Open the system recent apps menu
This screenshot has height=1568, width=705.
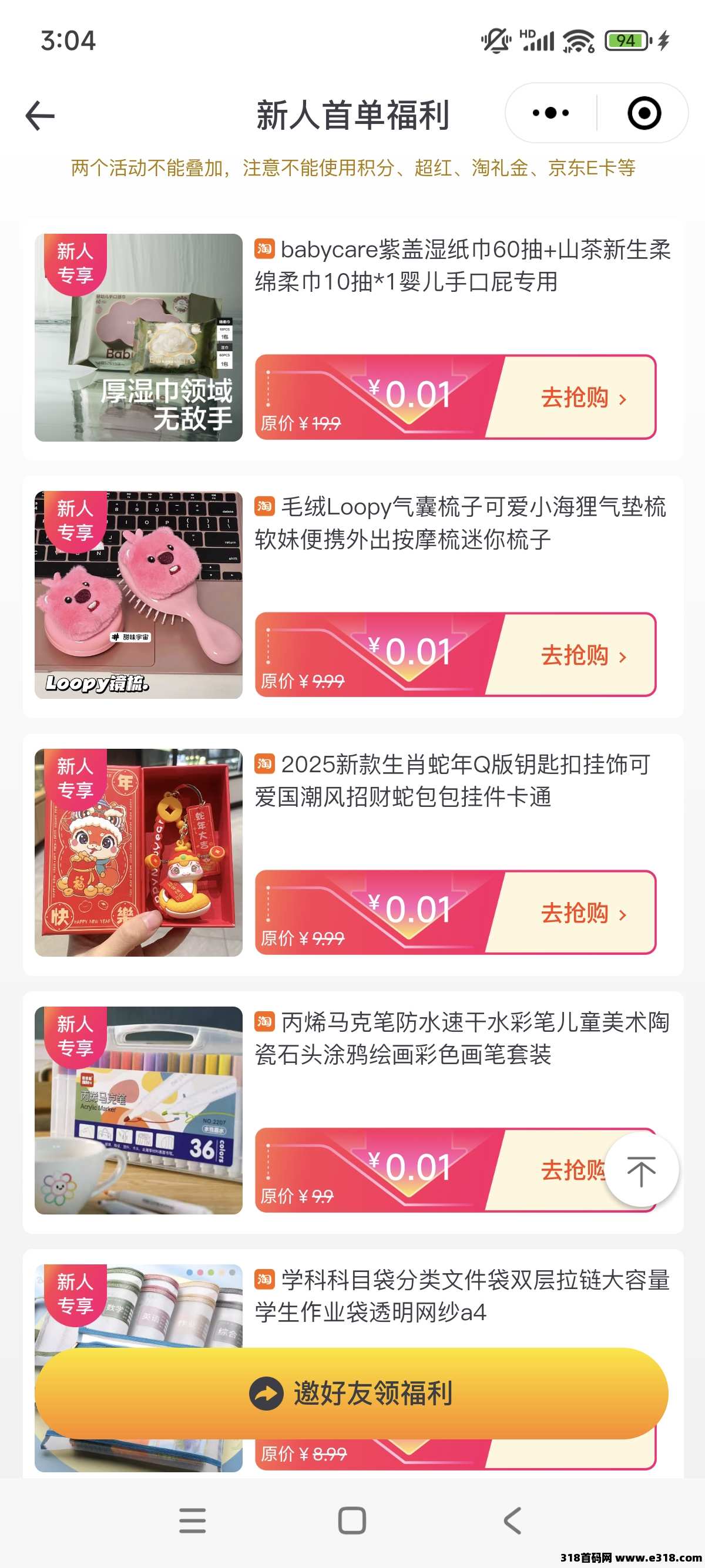(192, 1520)
